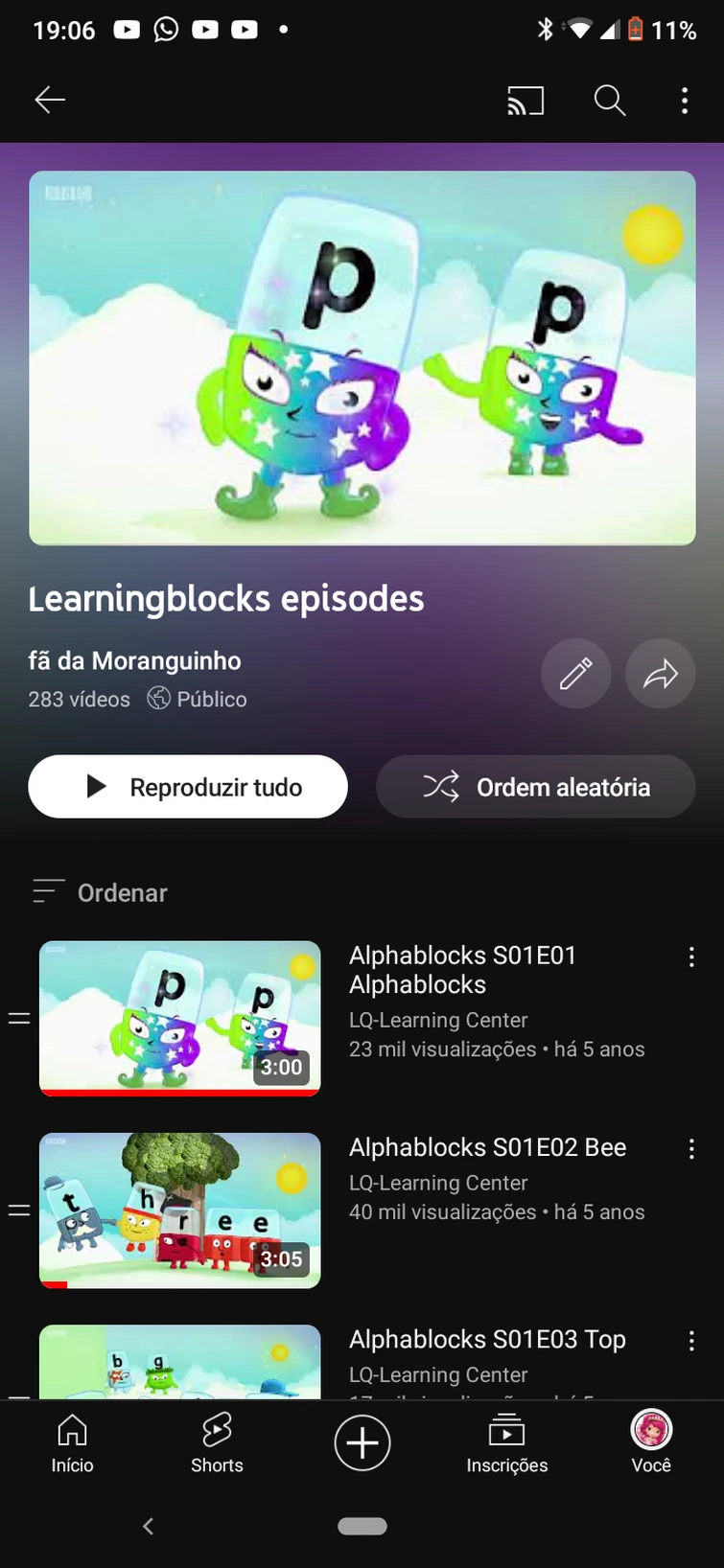The image size is (724, 1568).
Task: Open the Alphablocks S01E03 Top thumbnail
Action: [x=179, y=1361]
